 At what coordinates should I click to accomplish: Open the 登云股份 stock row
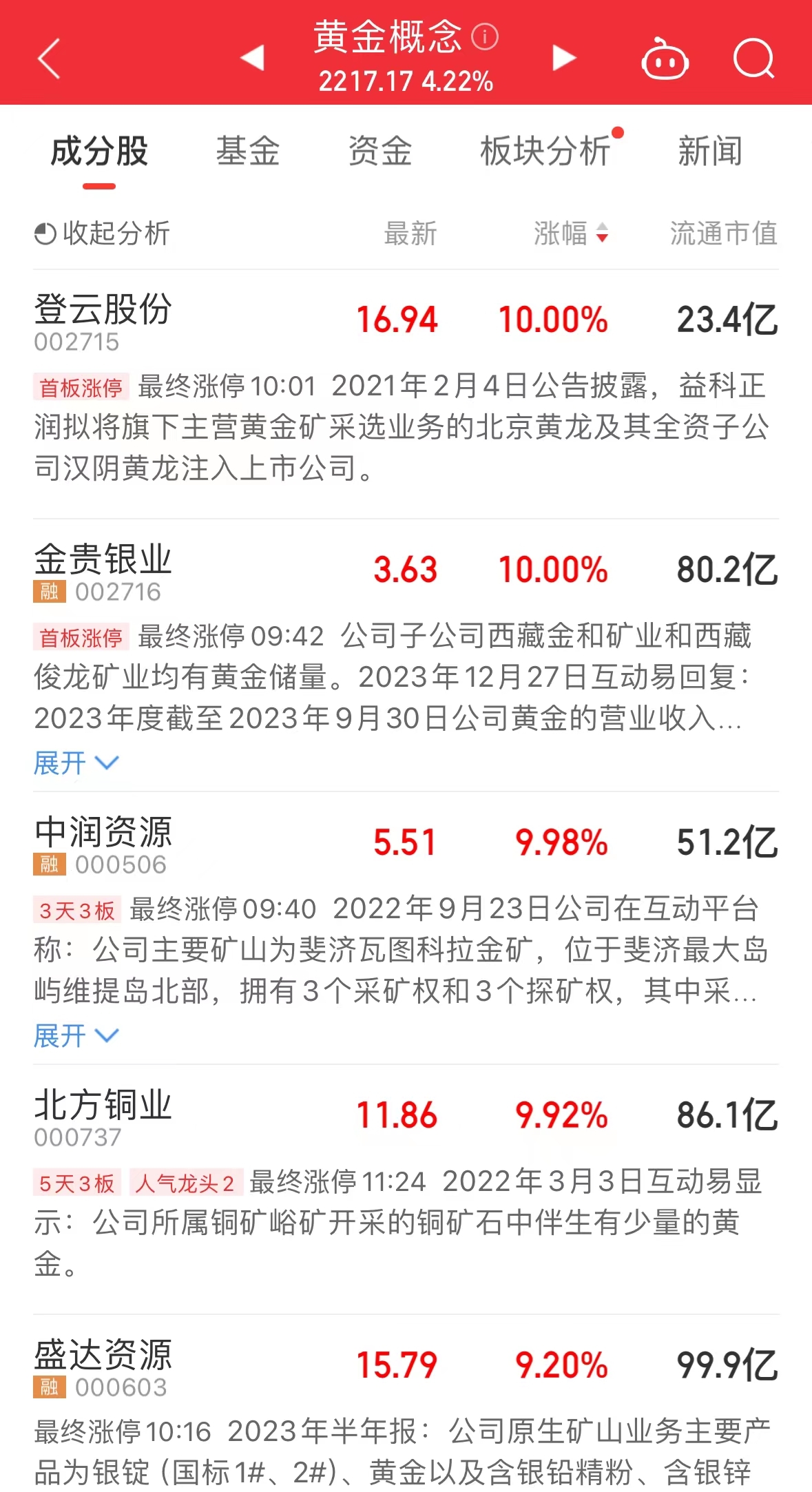pos(406,320)
